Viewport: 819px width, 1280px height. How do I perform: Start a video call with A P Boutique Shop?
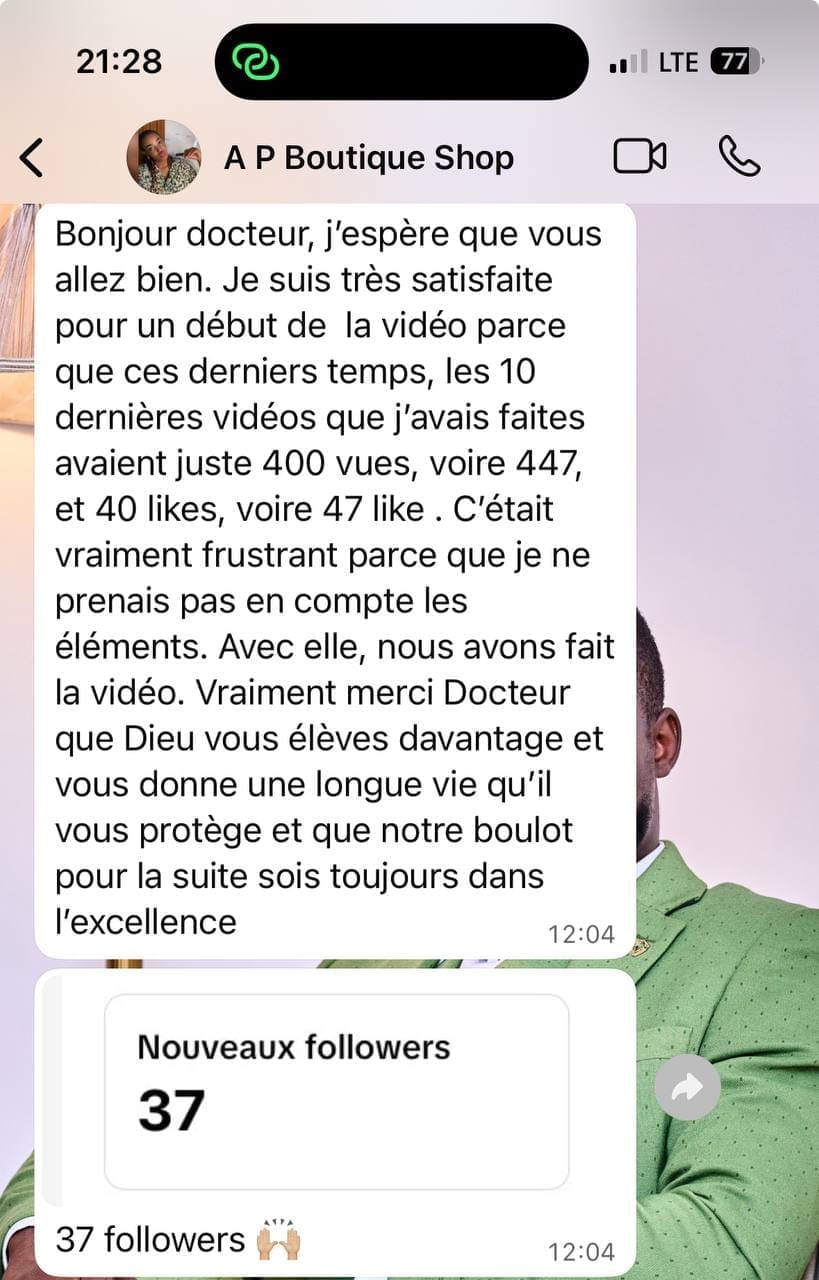point(639,157)
